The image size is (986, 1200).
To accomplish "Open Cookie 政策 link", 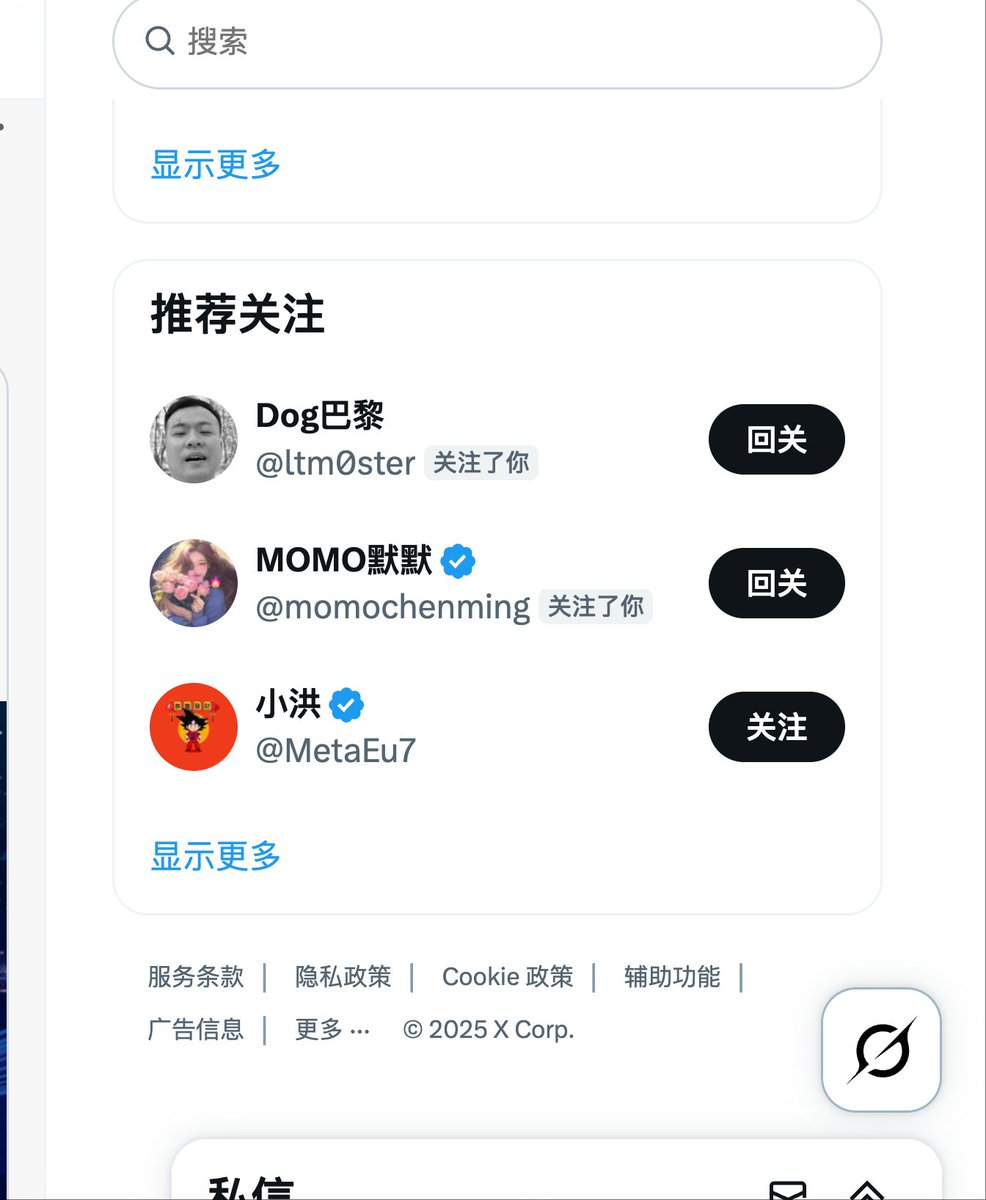I will tap(508, 977).
